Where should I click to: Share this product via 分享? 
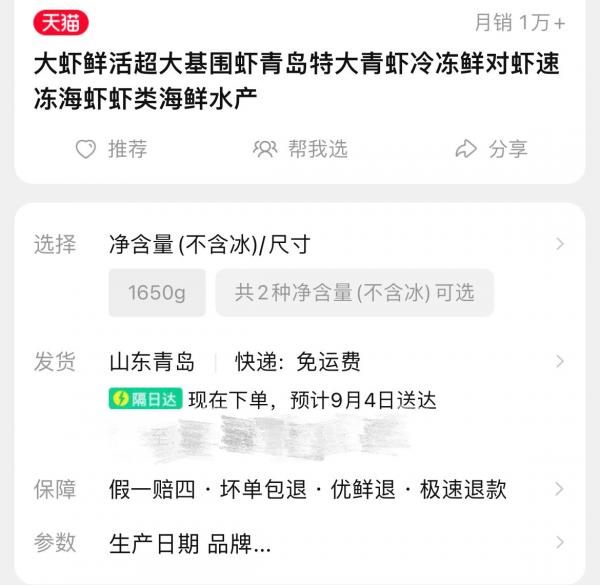coord(490,149)
